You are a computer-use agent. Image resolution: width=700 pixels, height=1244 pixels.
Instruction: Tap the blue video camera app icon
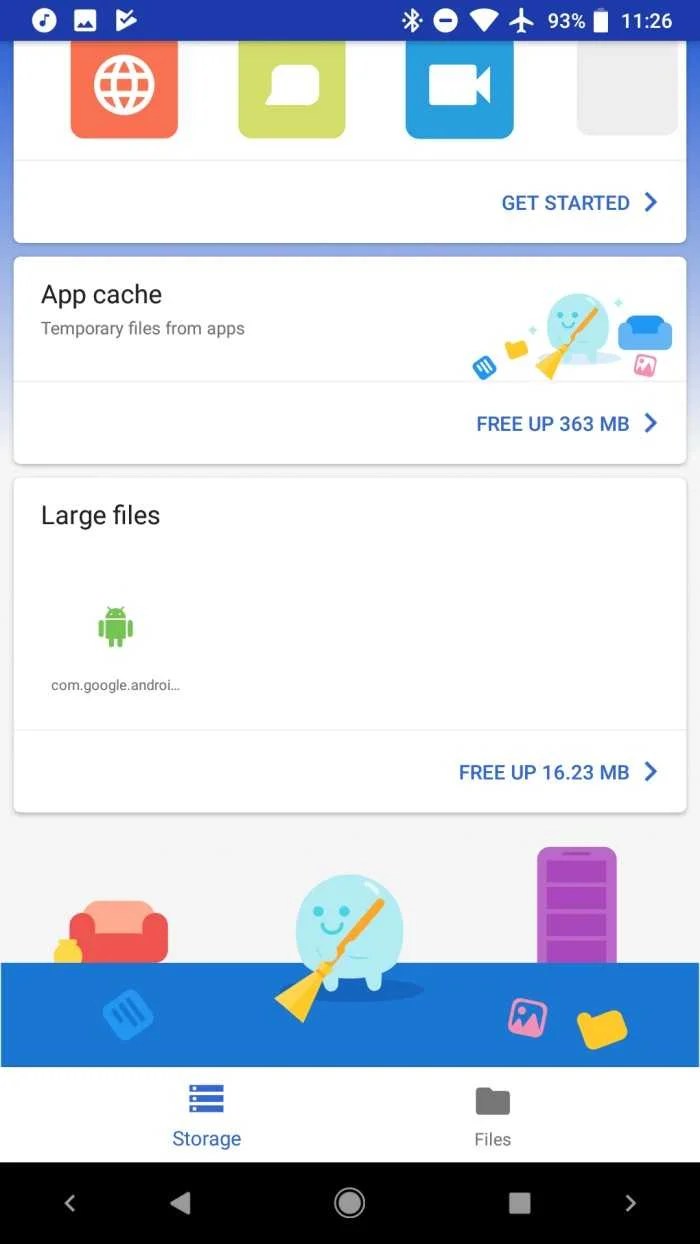(x=459, y=86)
